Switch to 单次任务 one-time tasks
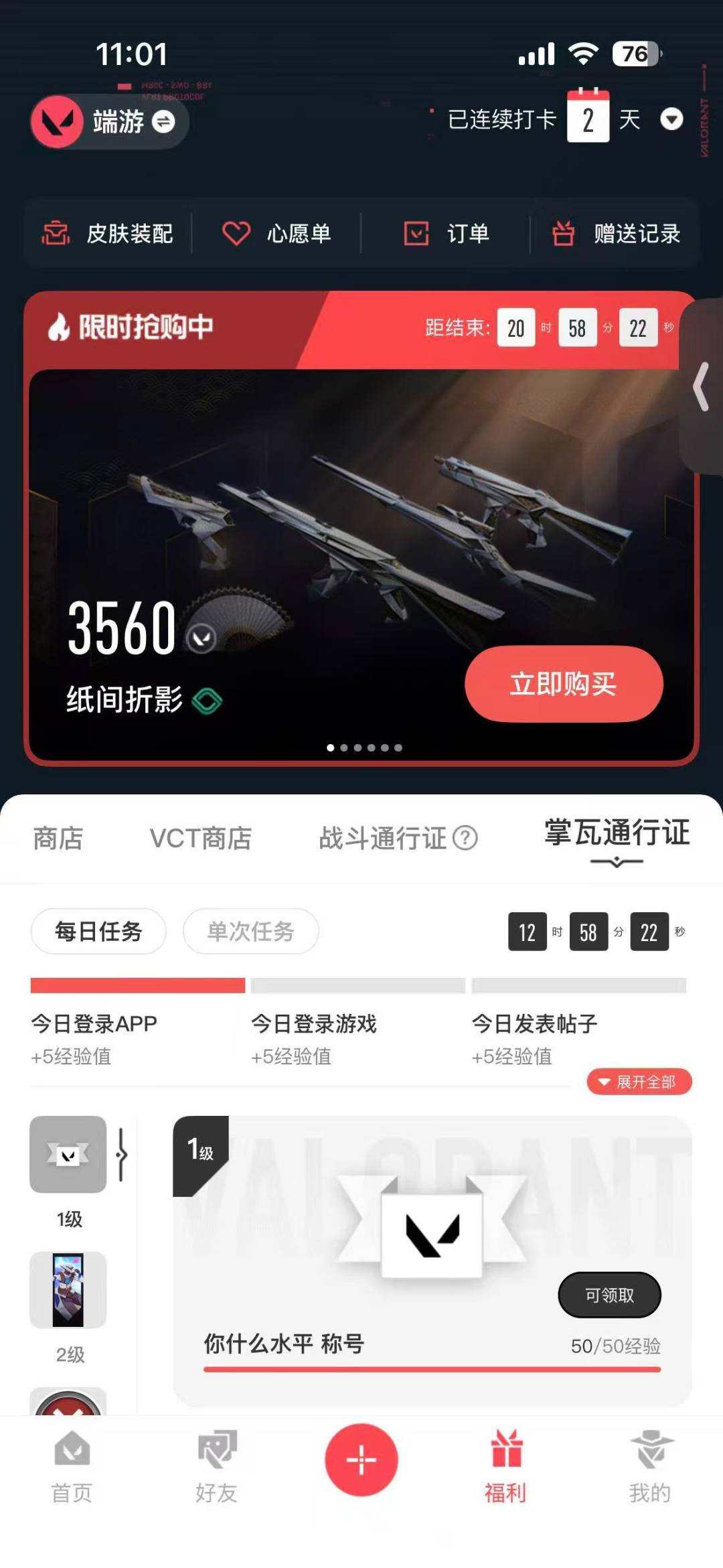This screenshot has height=1568, width=723. (250, 932)
